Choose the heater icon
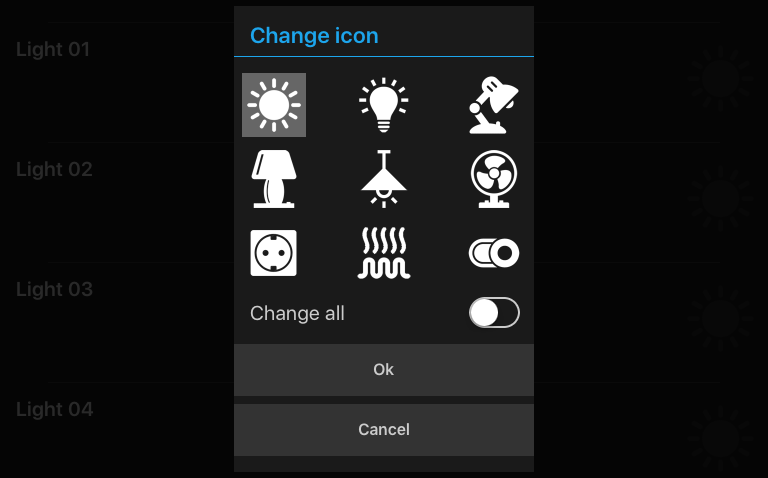The image size is (768, 478). coord(384,253)
